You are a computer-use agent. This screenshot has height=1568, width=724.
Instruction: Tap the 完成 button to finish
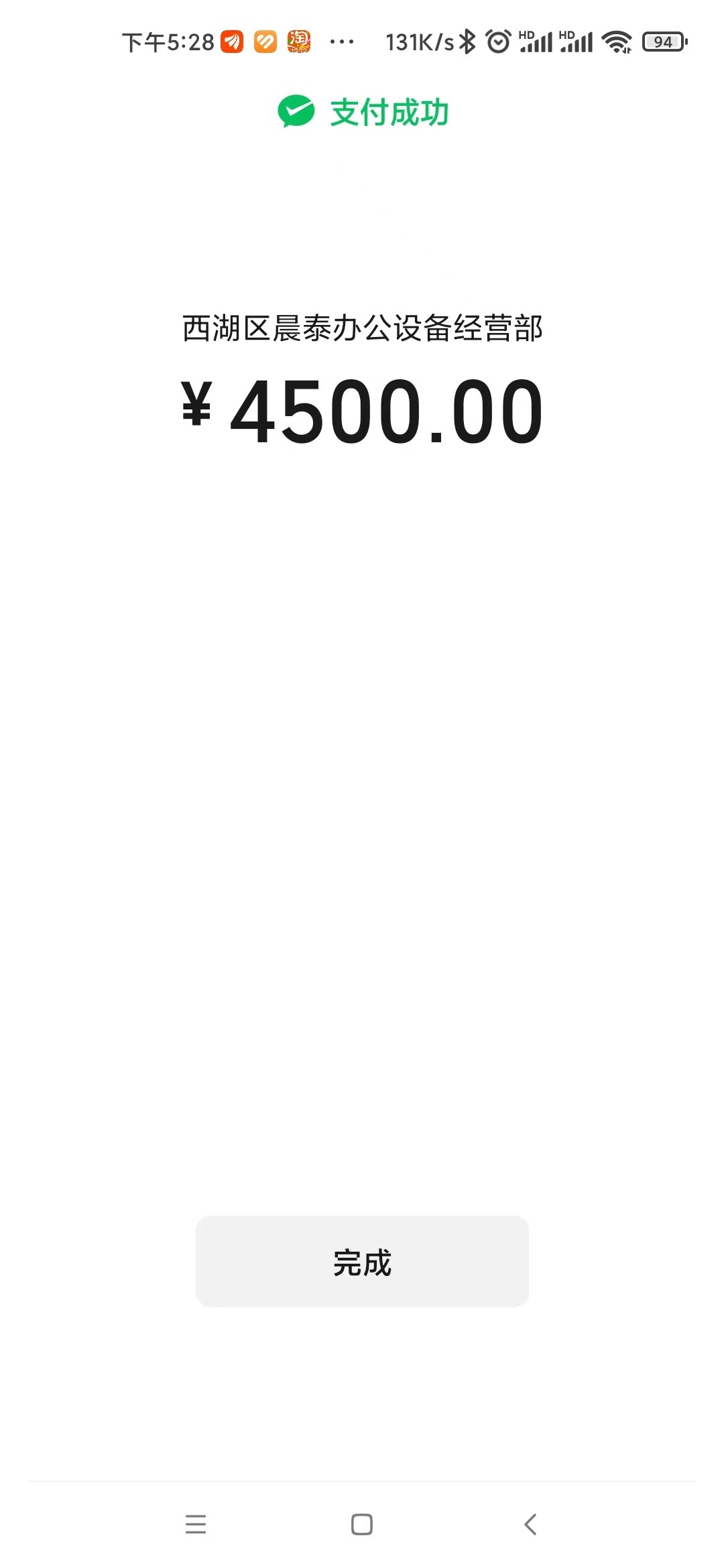[x=362, y=1261]
